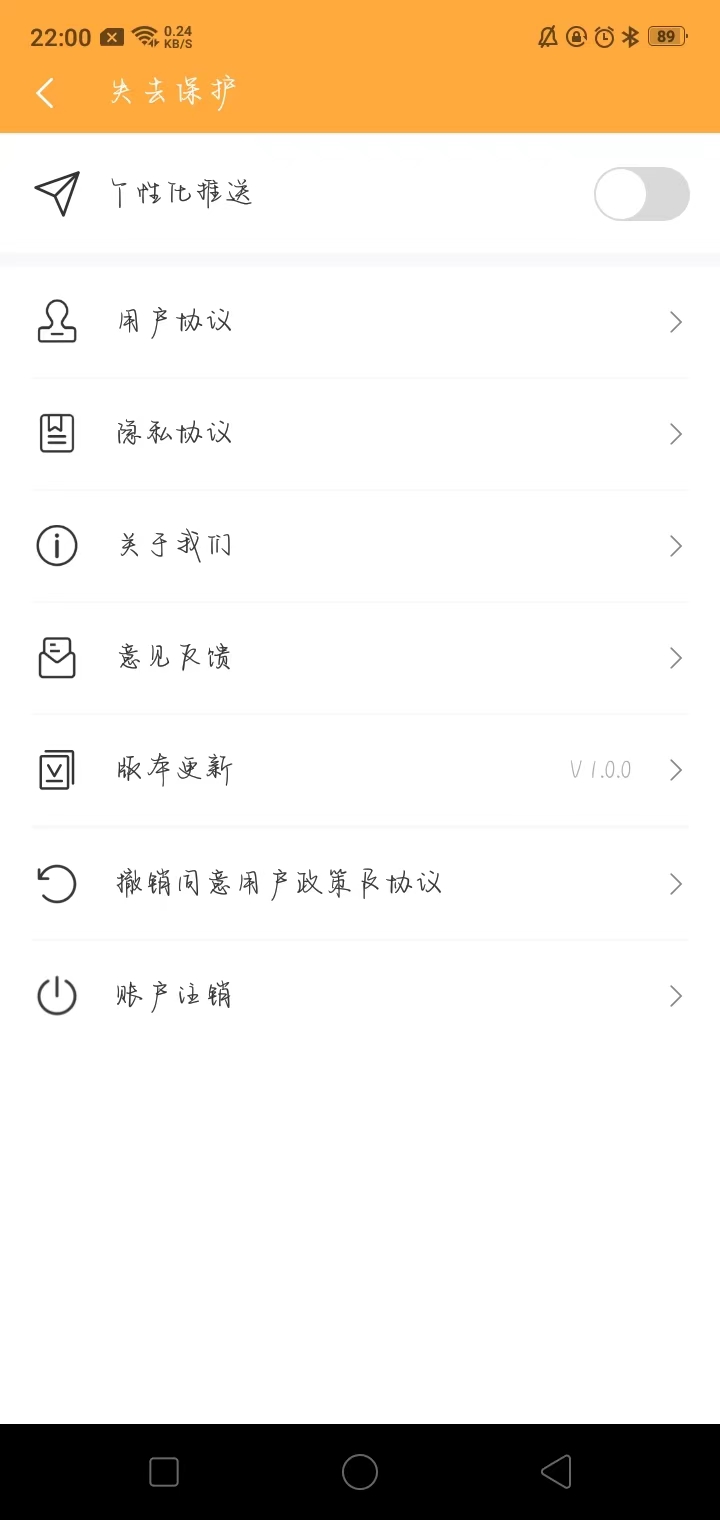Tap the circled info icon for 关于我们
The width and height of the screenshot is (720, 1520).
click(x=57, y=545)
